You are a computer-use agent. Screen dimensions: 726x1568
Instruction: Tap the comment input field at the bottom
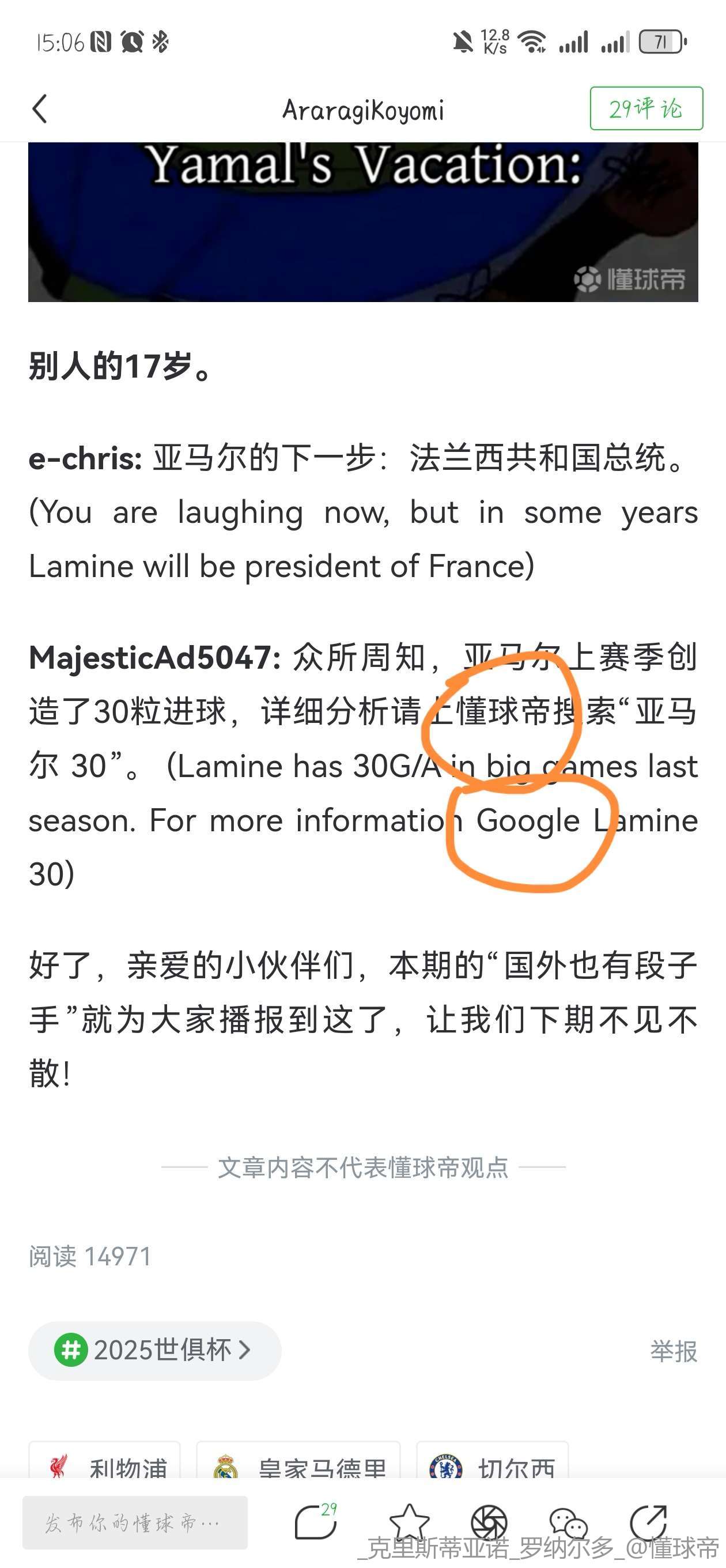click(x=135, y=1522)
